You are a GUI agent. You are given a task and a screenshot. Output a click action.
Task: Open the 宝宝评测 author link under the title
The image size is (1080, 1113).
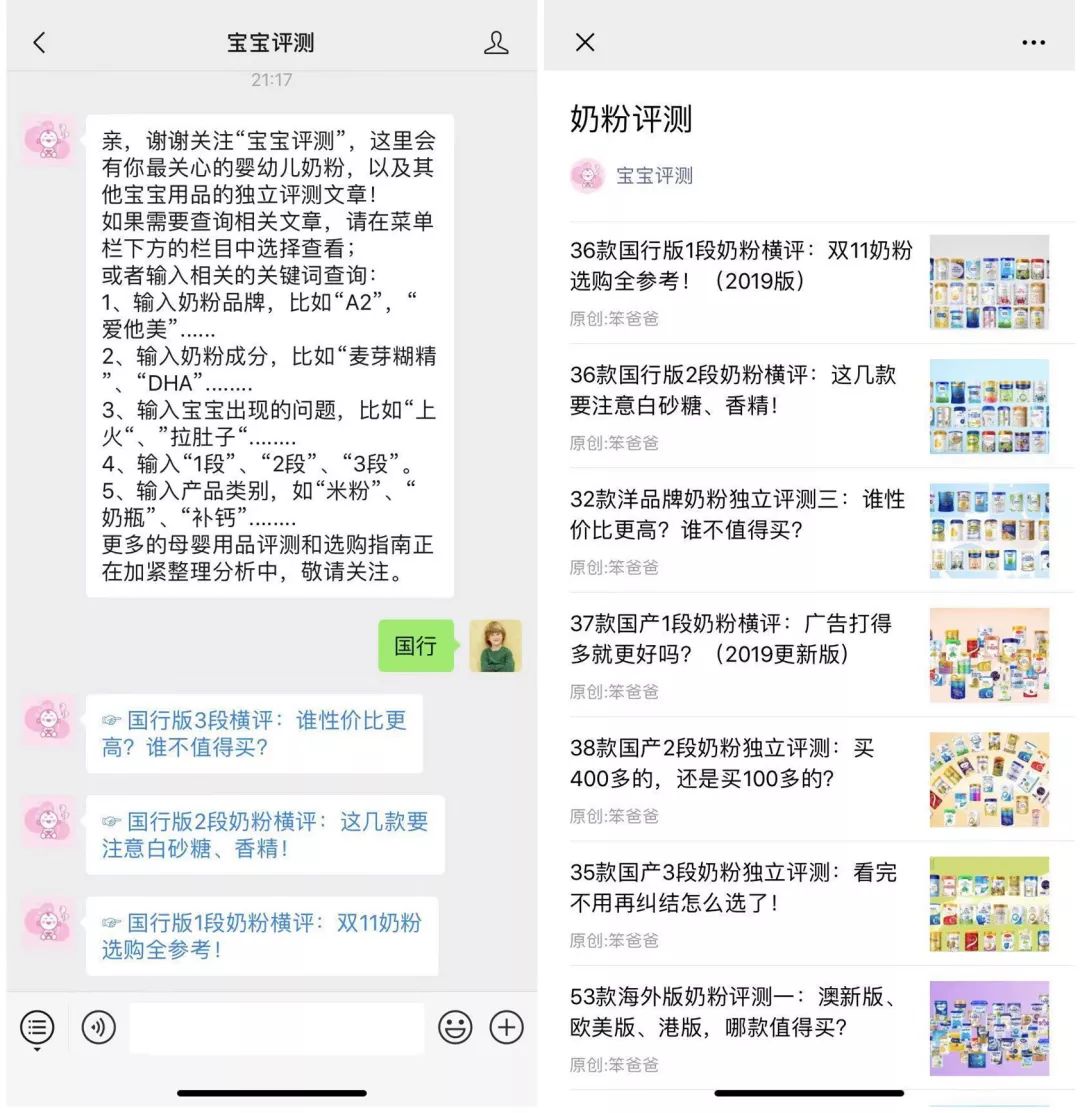click(654, 176)
